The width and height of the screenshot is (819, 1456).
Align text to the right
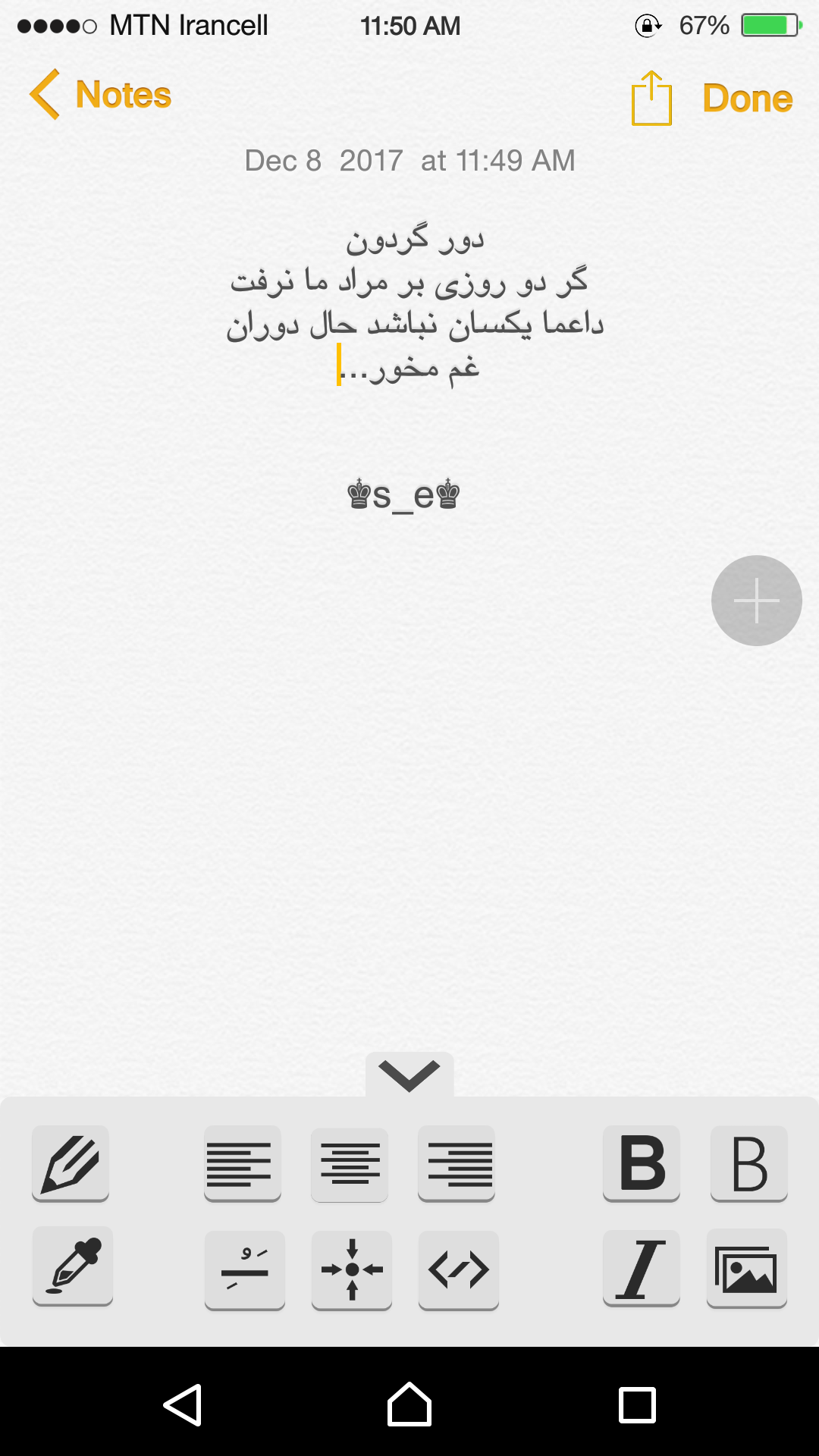click(457, 1164)
